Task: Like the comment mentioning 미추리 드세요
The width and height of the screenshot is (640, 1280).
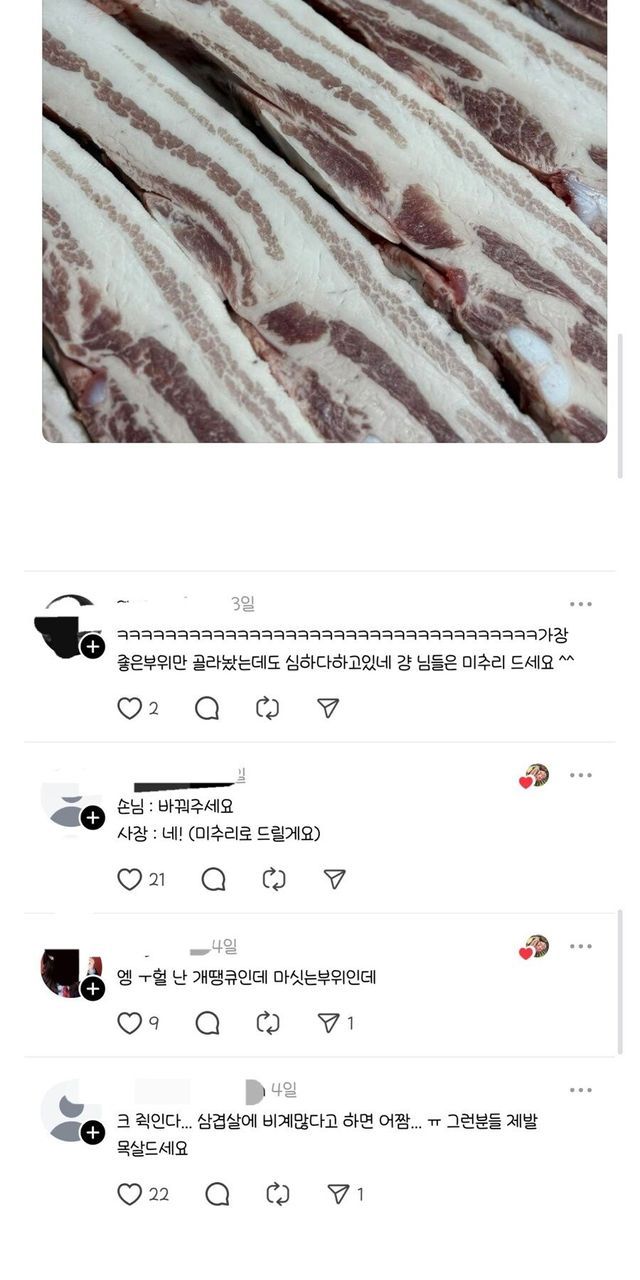Action: click(130, 708)
